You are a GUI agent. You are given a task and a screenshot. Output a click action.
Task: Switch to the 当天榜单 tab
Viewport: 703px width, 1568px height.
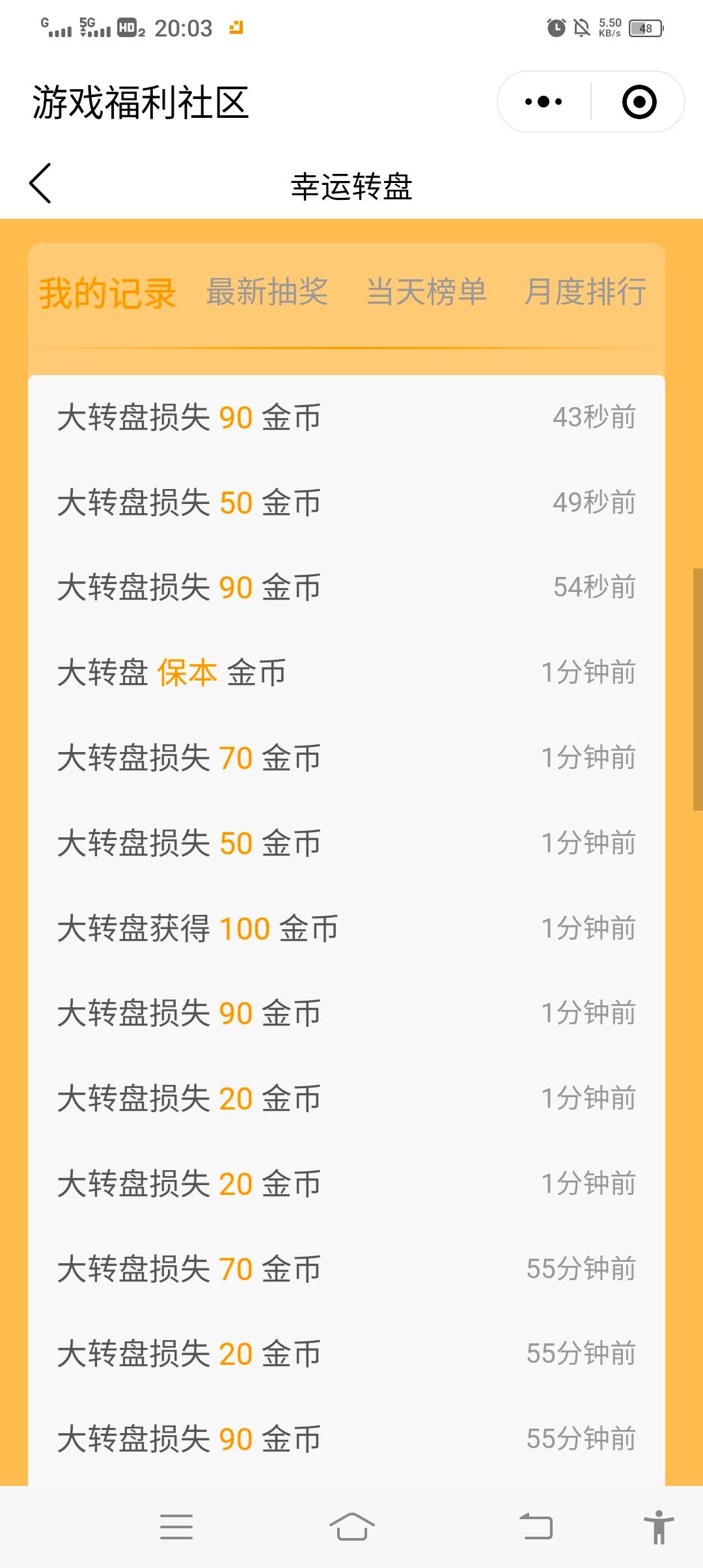coord(426,292)
